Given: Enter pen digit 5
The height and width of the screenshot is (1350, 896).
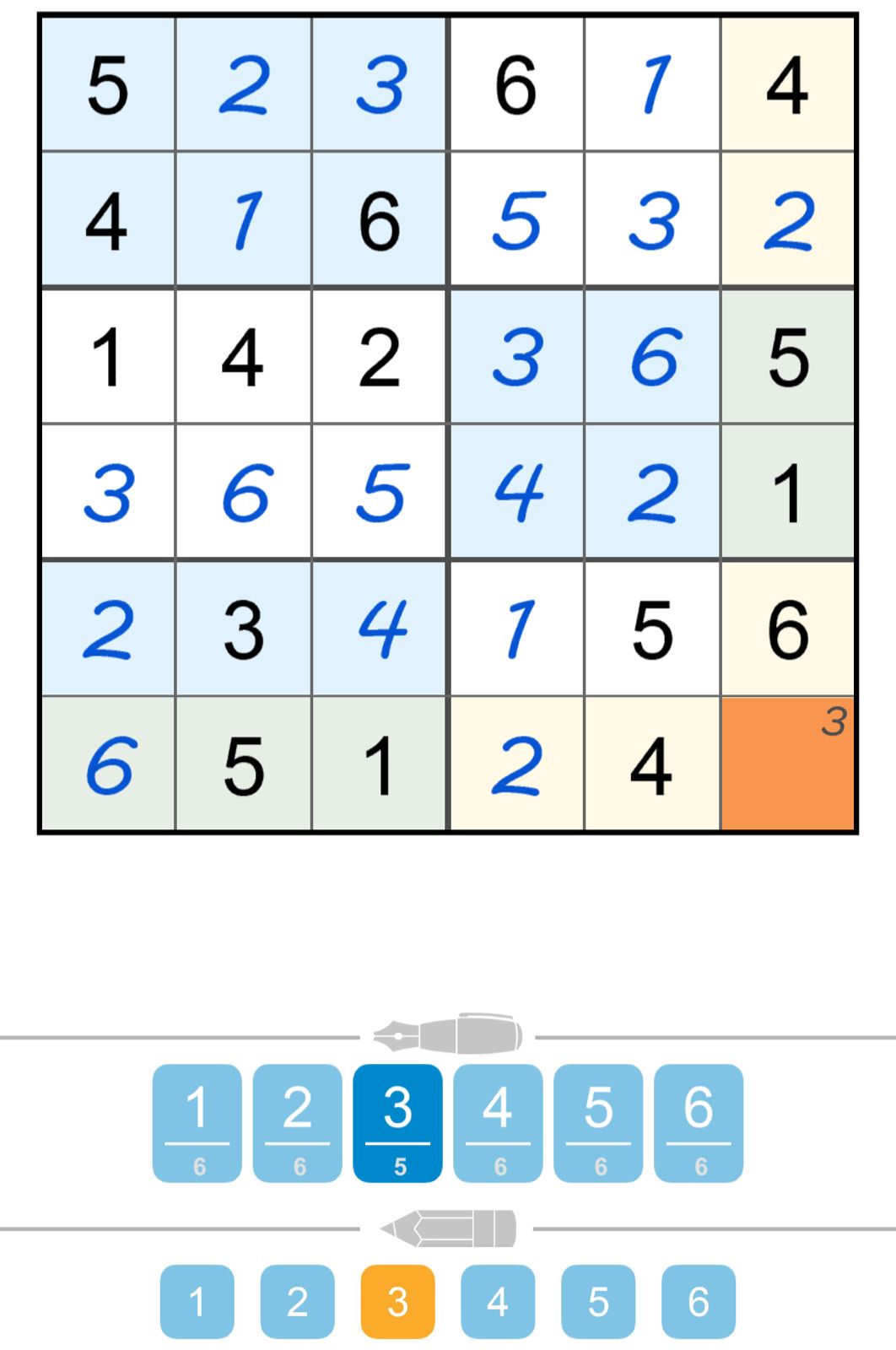Looking at the screenshot, I should pos(598,1122).
